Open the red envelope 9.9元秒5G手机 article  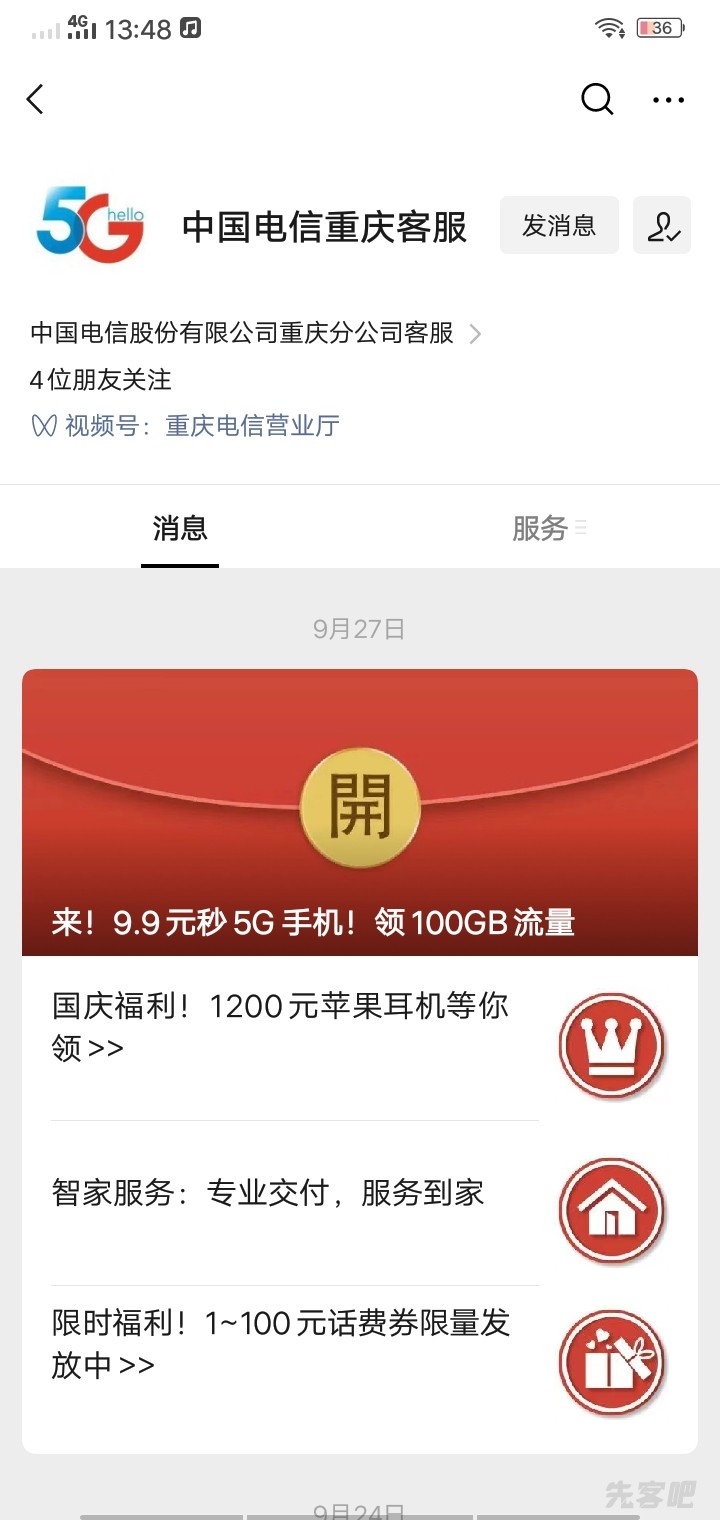[x=360, y=812]
